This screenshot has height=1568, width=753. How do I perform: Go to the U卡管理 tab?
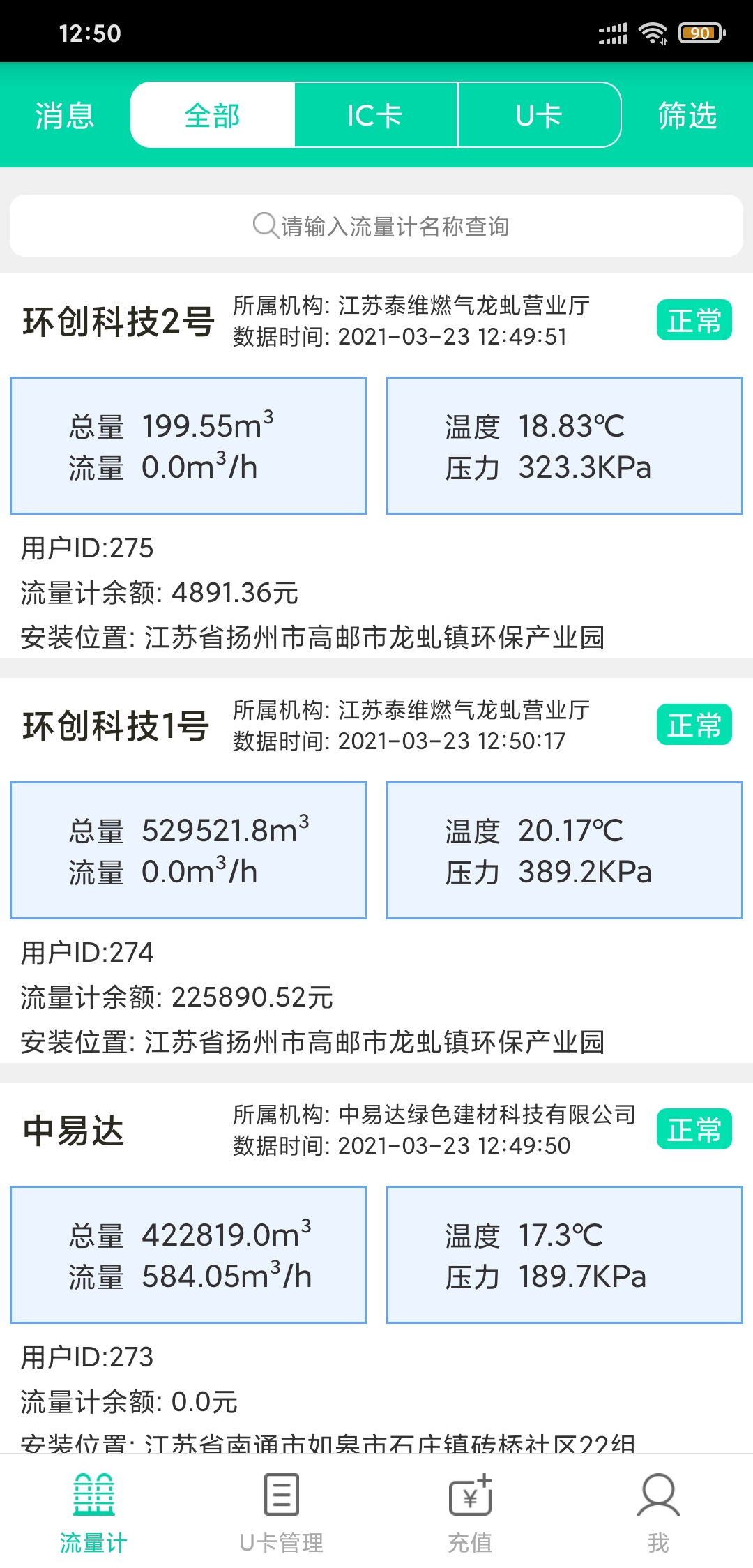pos(282,1512)
